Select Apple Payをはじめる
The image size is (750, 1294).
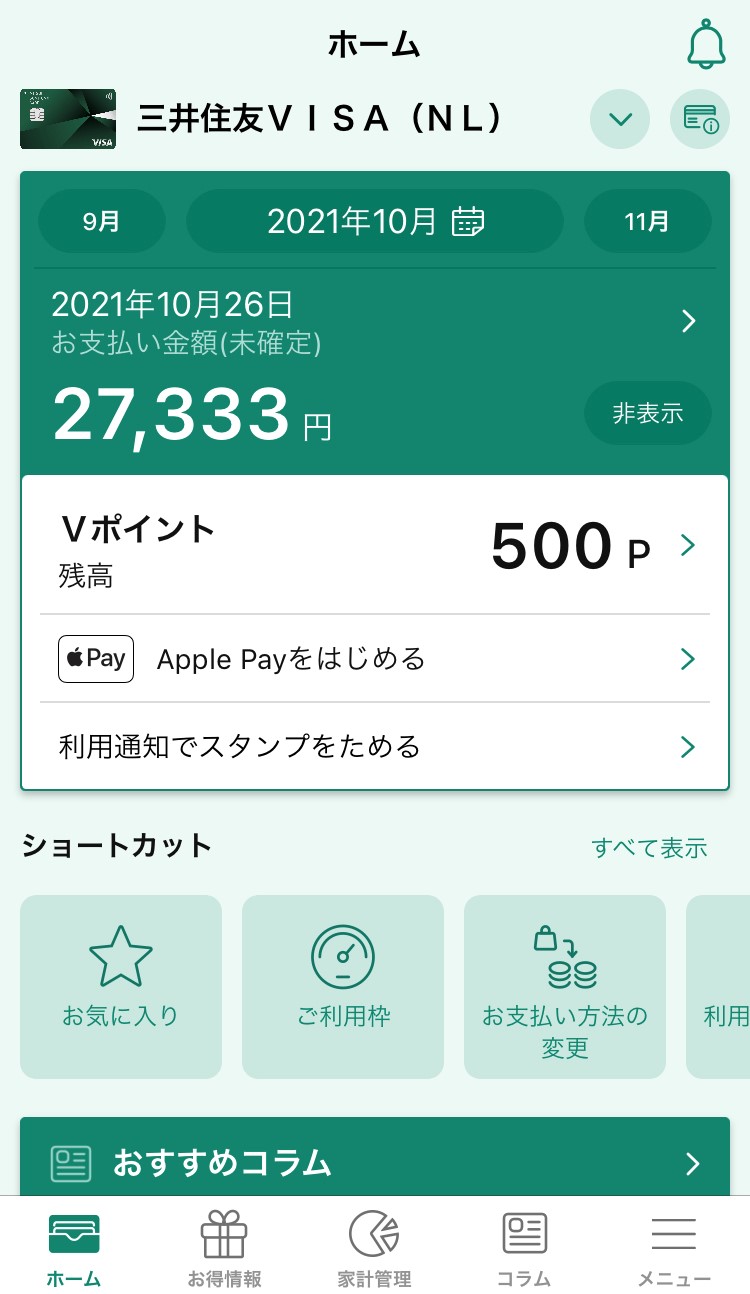click(375, 659)
